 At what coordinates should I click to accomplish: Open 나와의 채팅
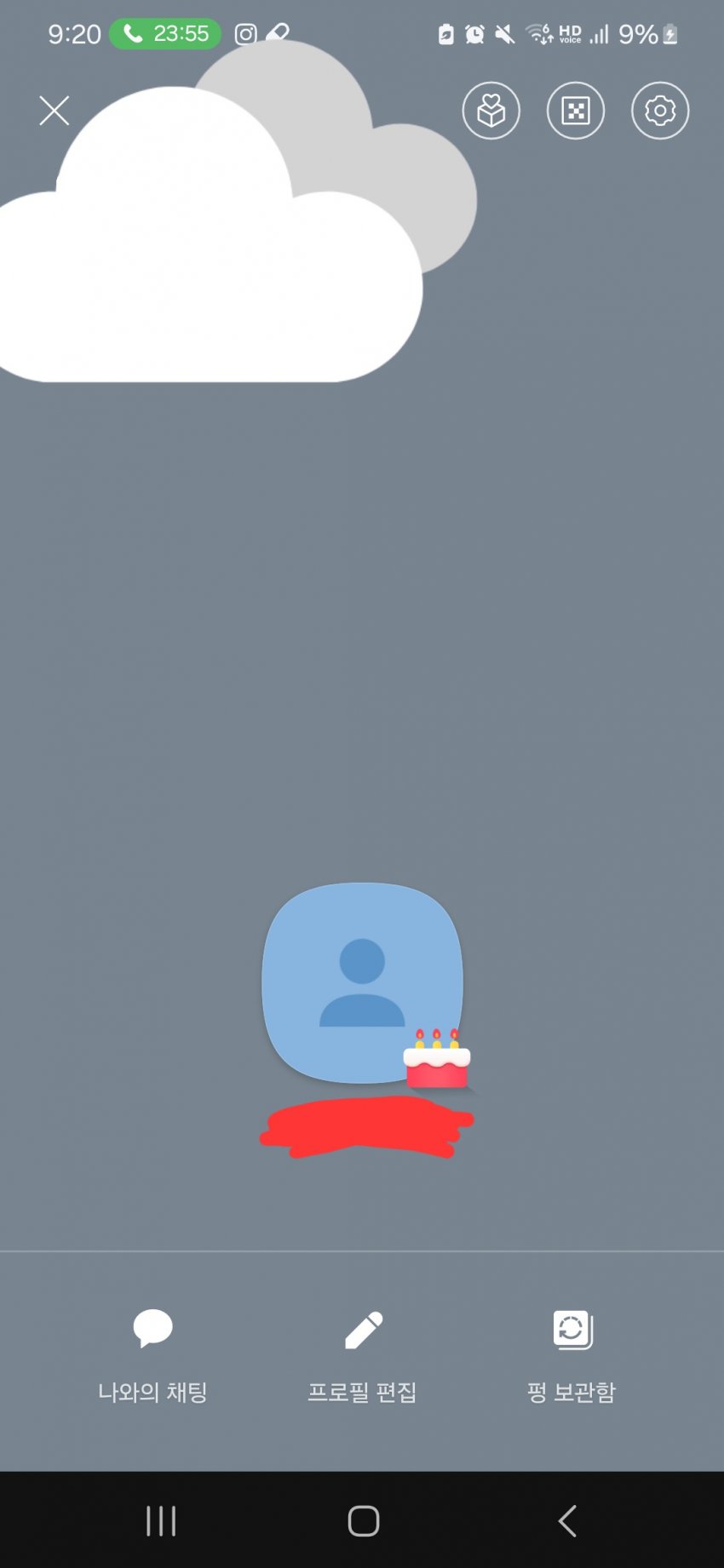click(x=153, y=1353)
